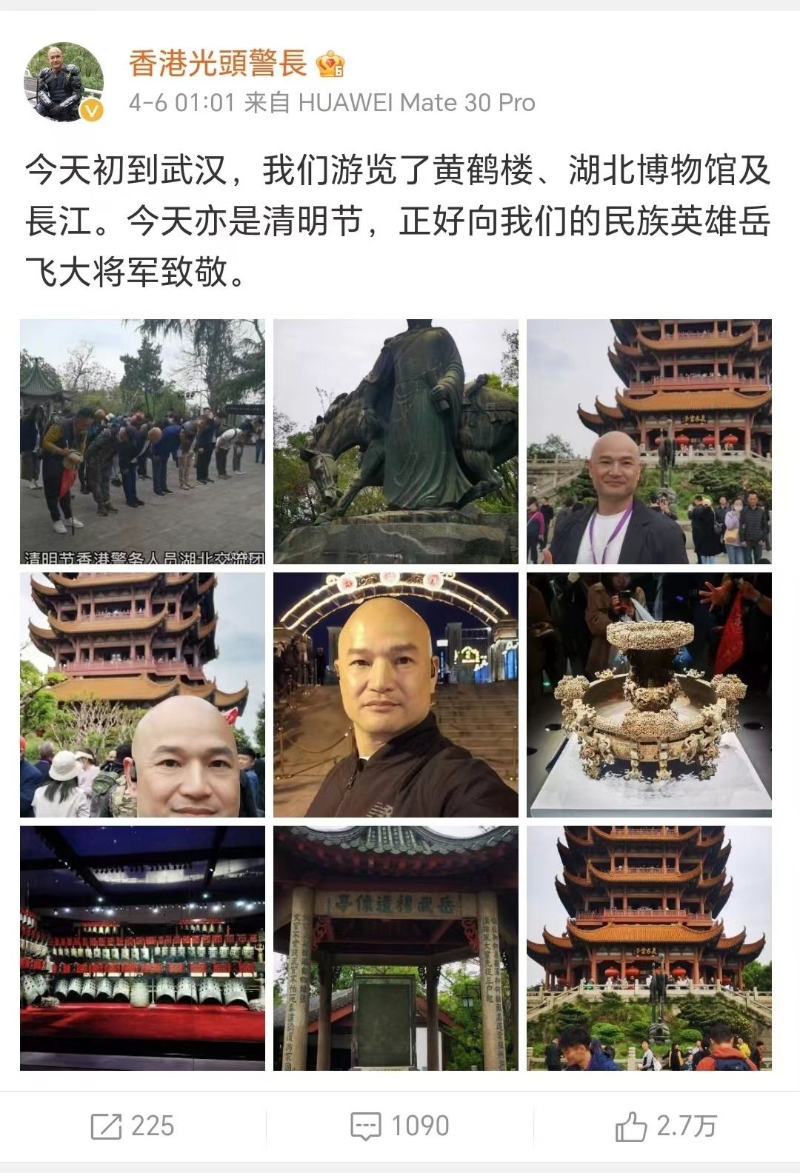
Task: Open the close-up selfie below the pagoda
Action: pos(142,694)
